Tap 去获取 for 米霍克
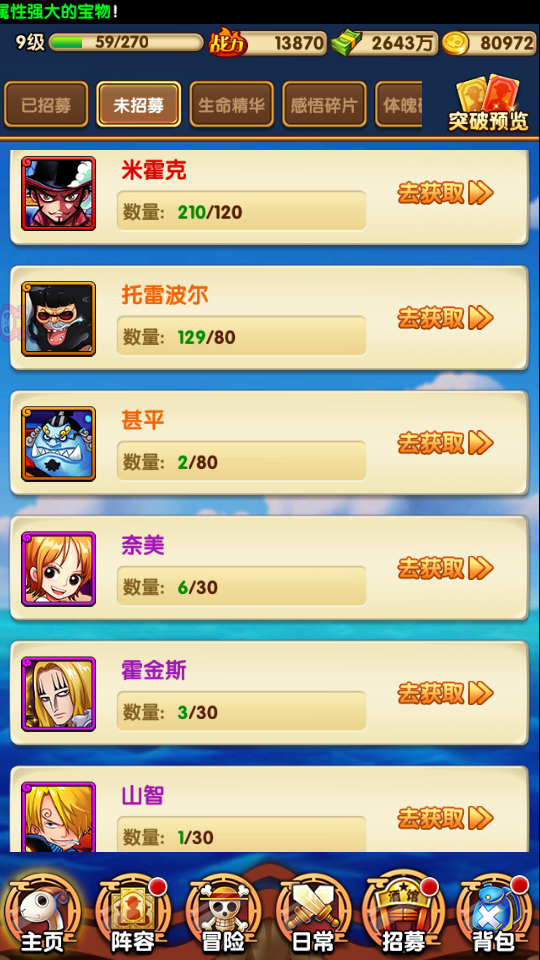Image resolution: width=540 pixels, height=960 pixels. point(445,193)
